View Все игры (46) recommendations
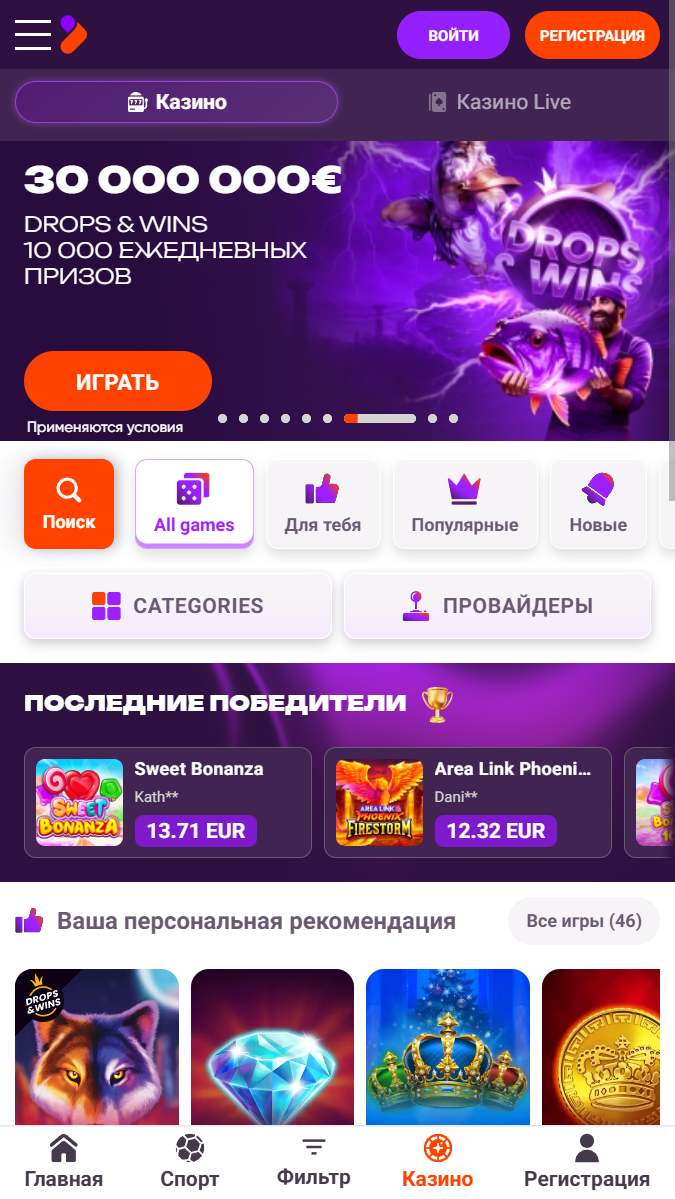 tap(584, 921)
